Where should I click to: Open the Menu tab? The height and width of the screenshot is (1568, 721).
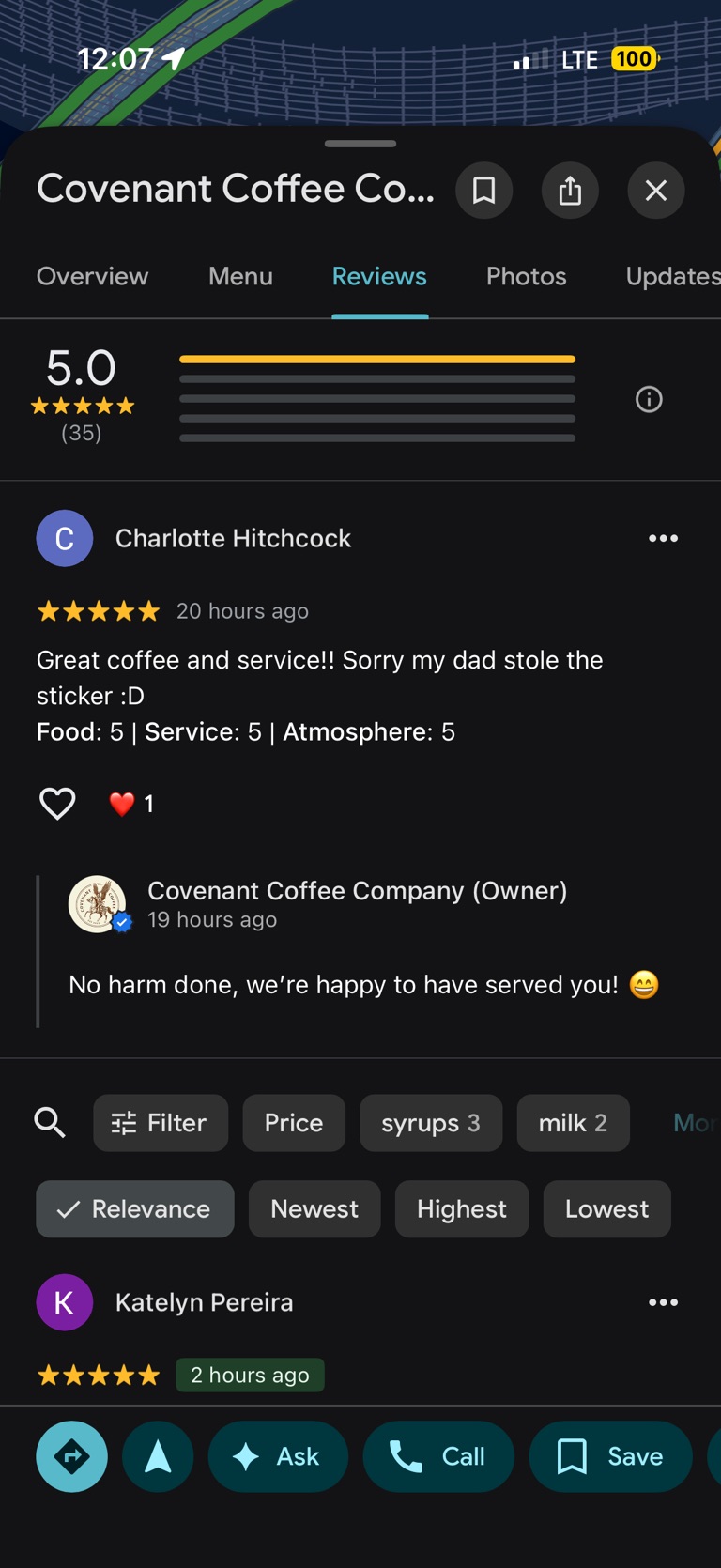pos(240,276)
